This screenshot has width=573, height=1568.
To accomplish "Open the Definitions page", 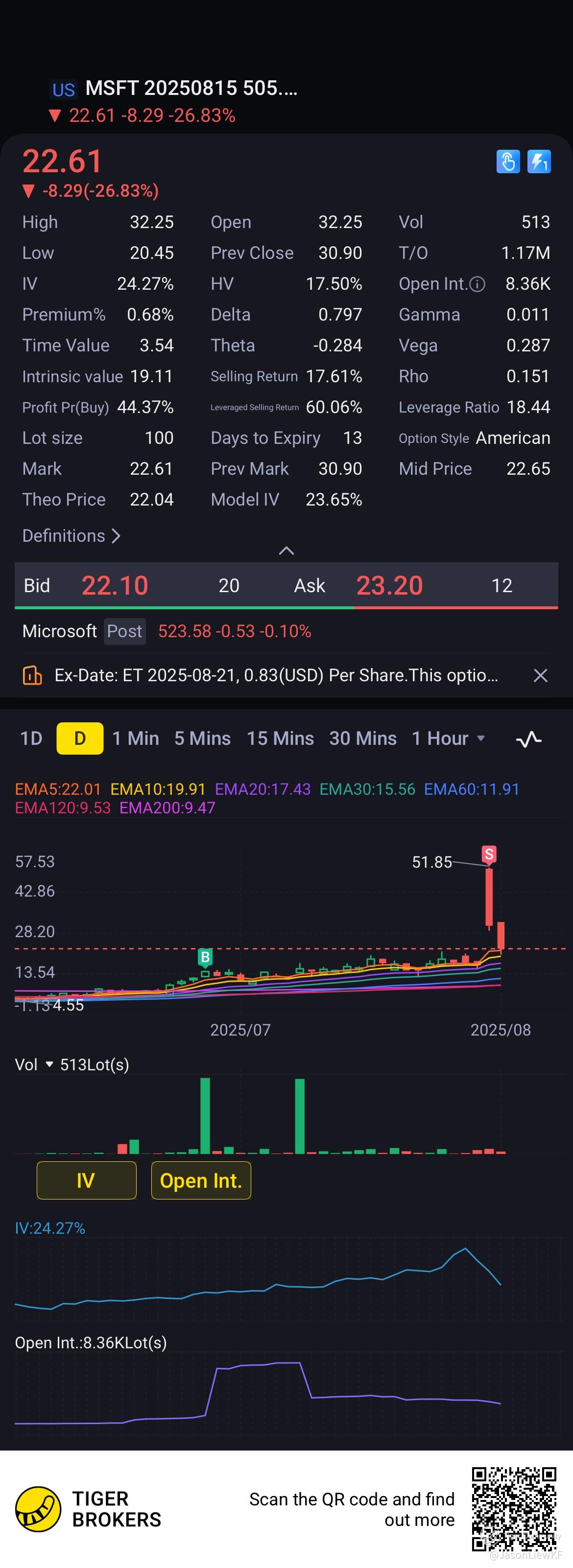I will point(71,536).
